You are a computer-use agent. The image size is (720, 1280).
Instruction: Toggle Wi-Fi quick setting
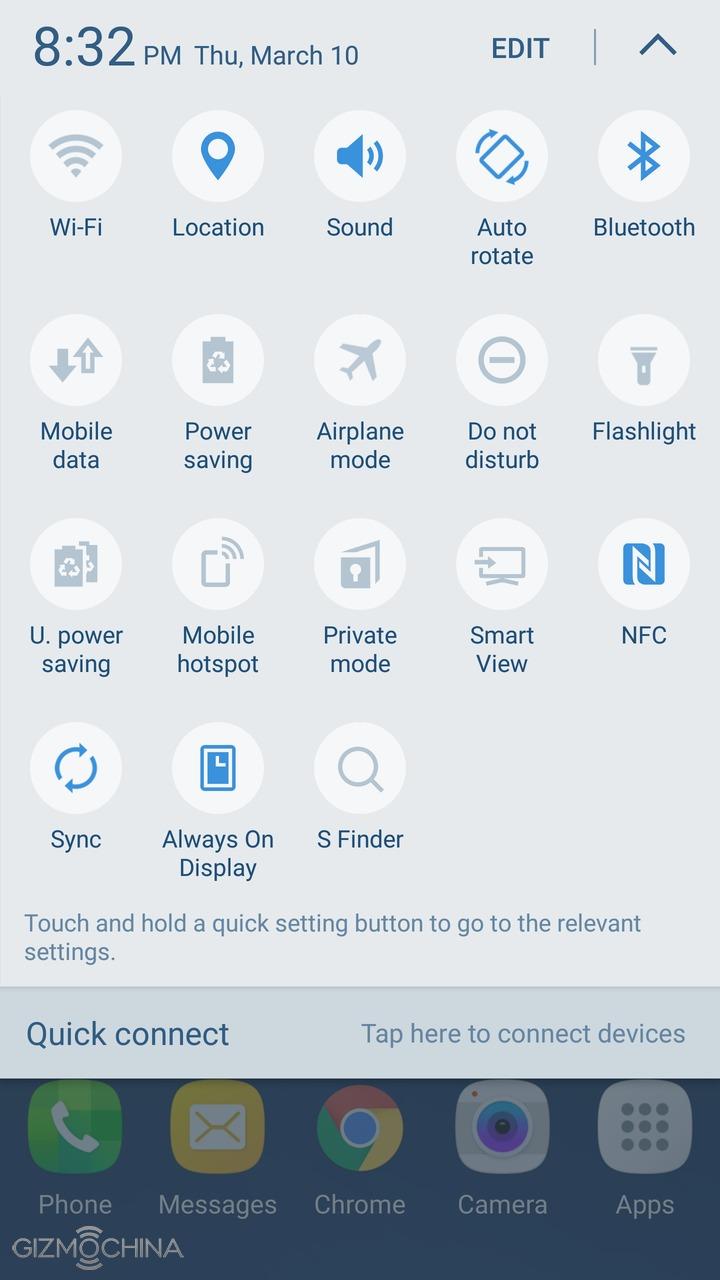coord(76,157)
